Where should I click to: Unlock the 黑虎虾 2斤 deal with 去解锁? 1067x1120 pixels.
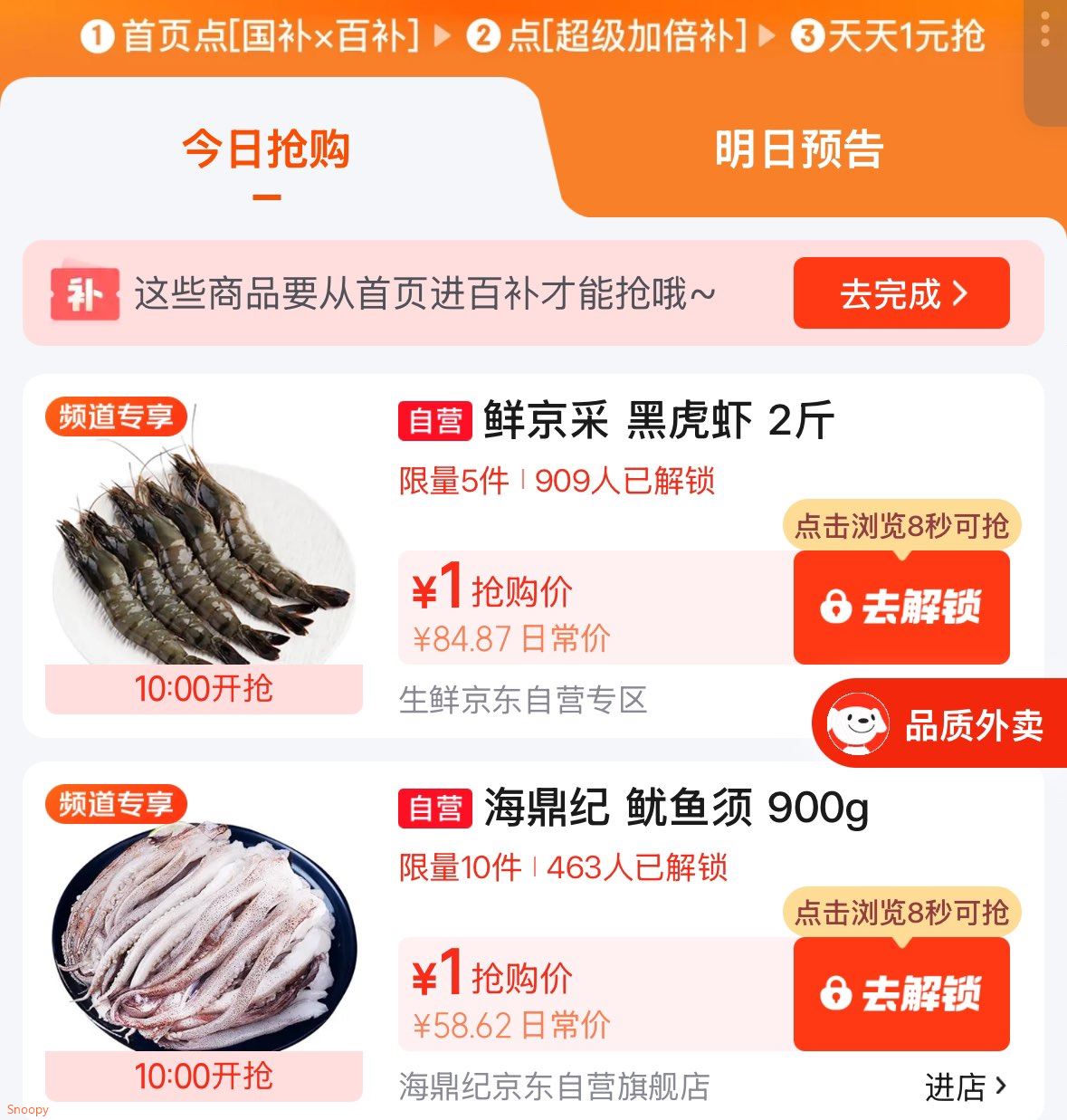click(x=901, y=607)
